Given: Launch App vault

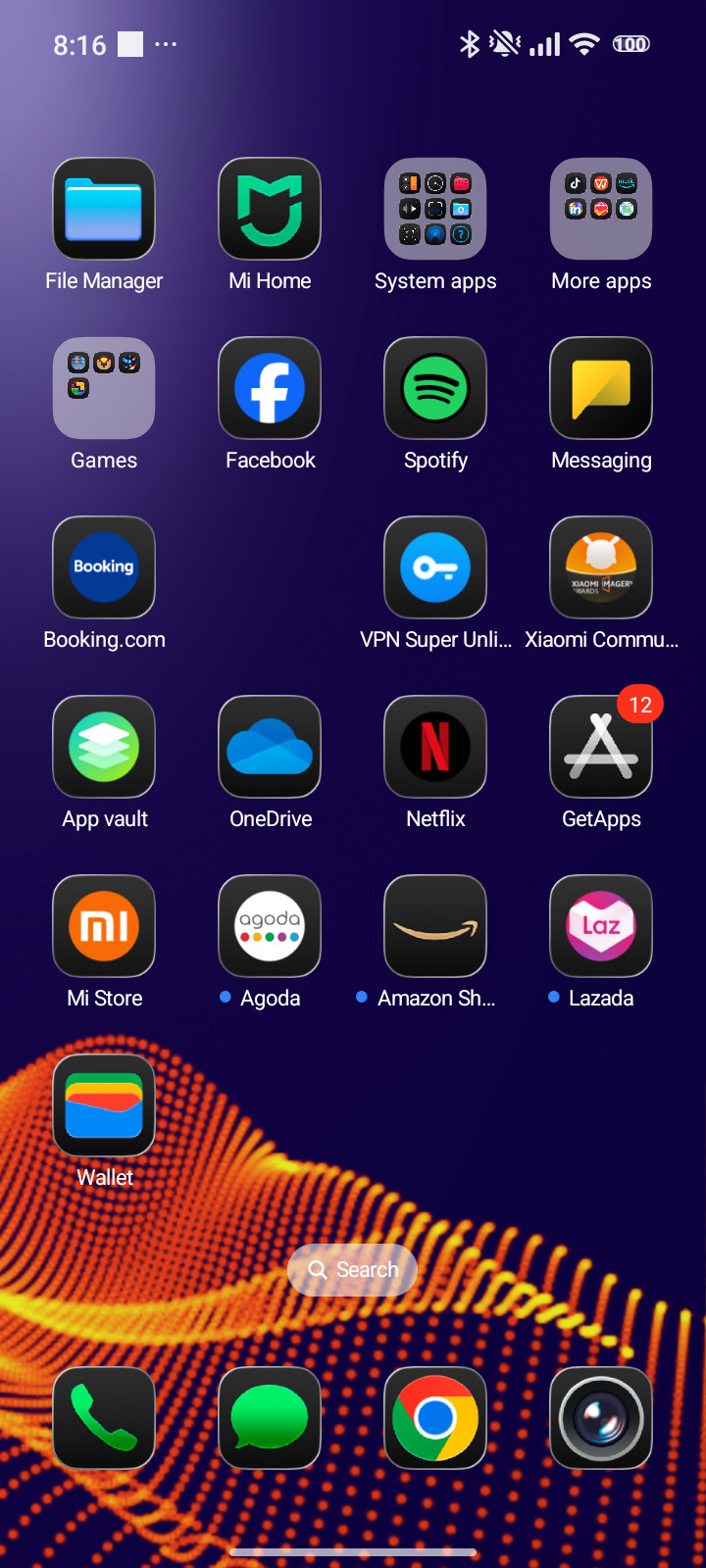Looking at the screenshot, I should (x=104, y=747).
